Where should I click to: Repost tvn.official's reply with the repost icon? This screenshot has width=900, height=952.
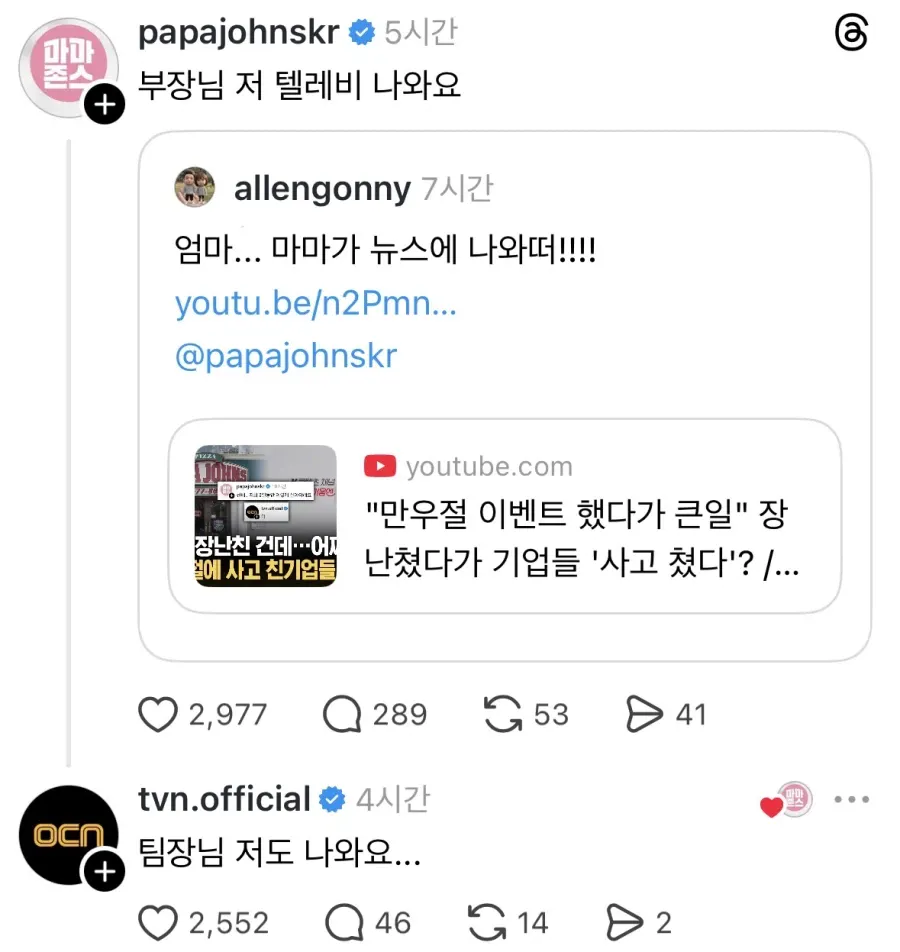pos(489,921)
